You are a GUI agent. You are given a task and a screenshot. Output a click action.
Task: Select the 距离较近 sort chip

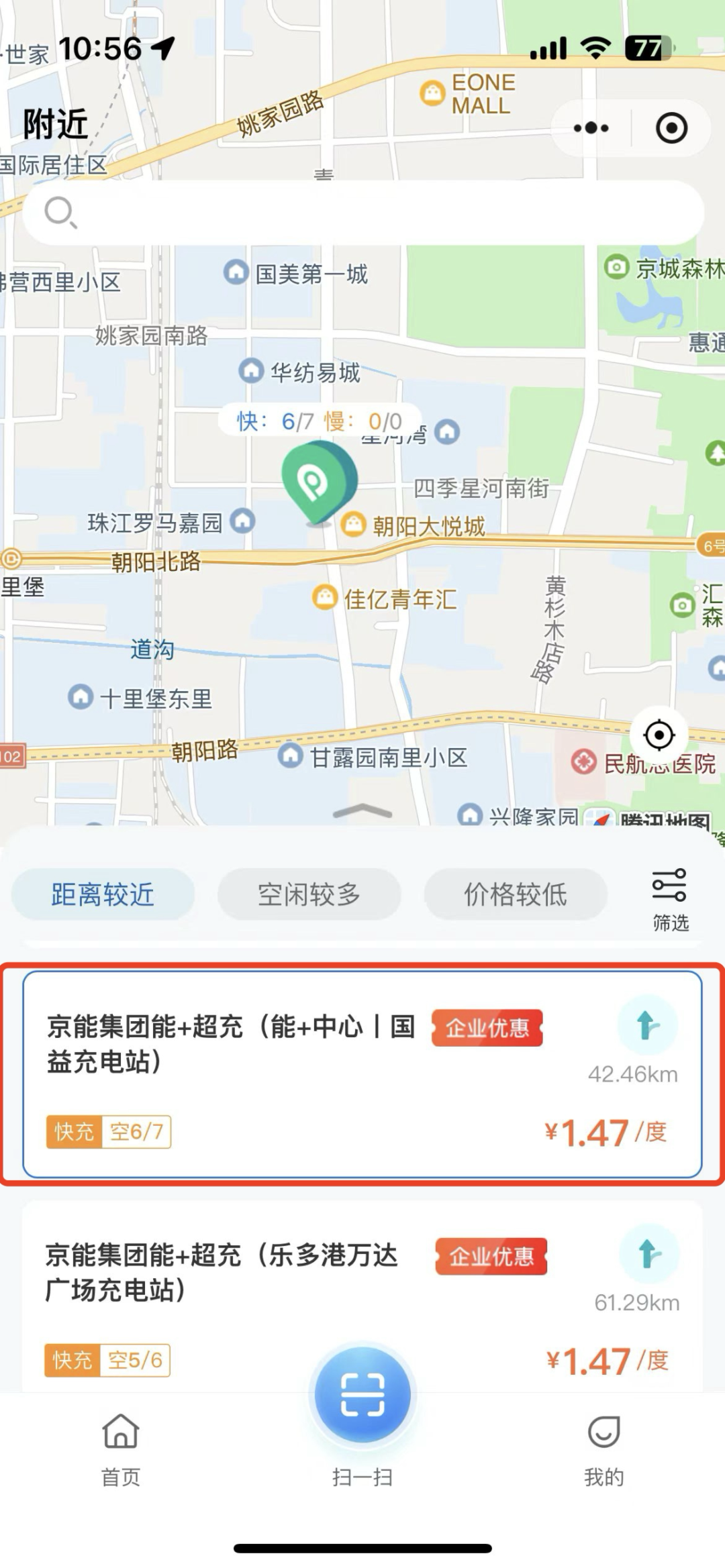pos(103,894)
